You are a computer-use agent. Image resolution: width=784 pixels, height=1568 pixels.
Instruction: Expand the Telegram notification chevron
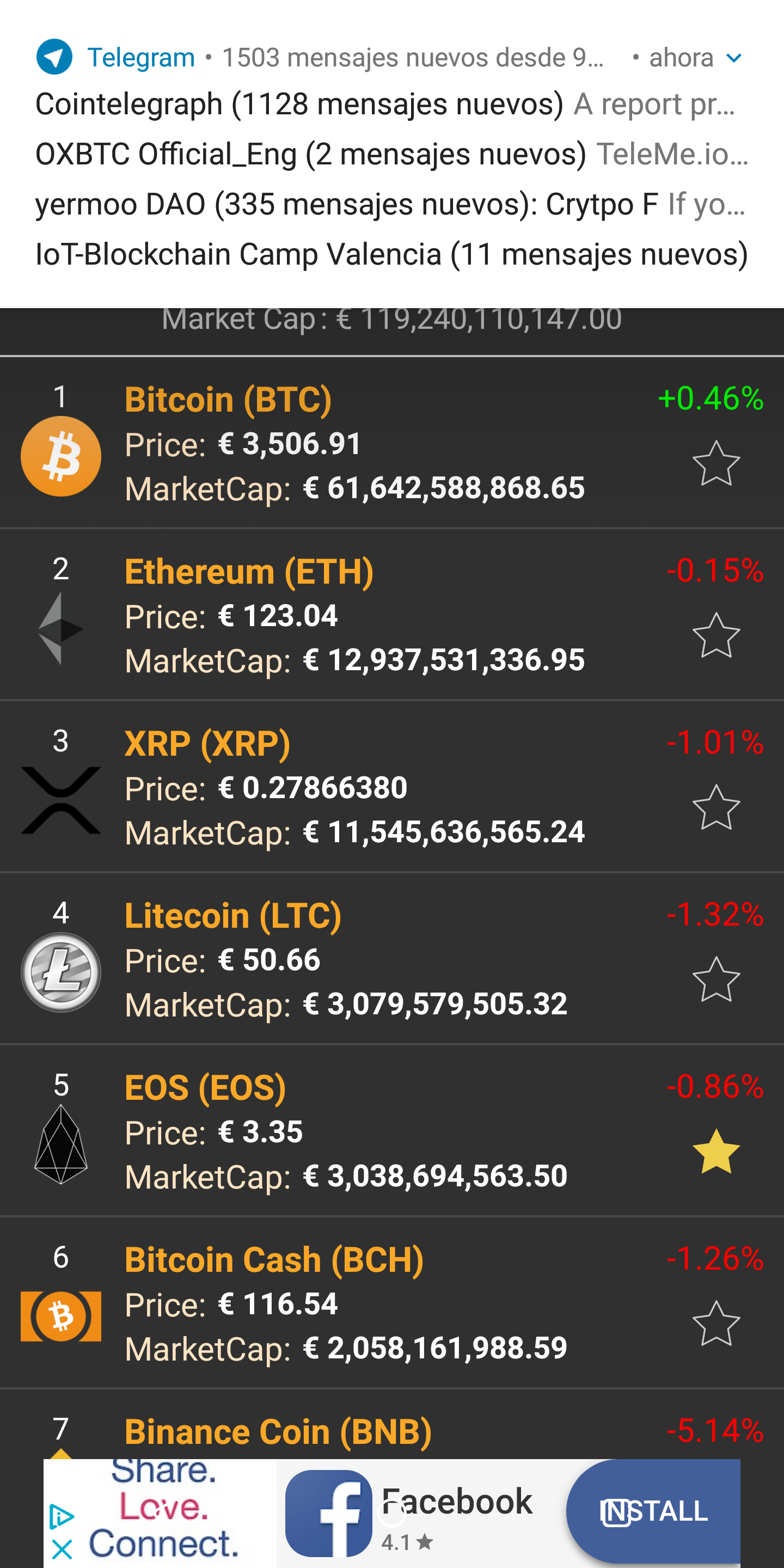point(734,58)
